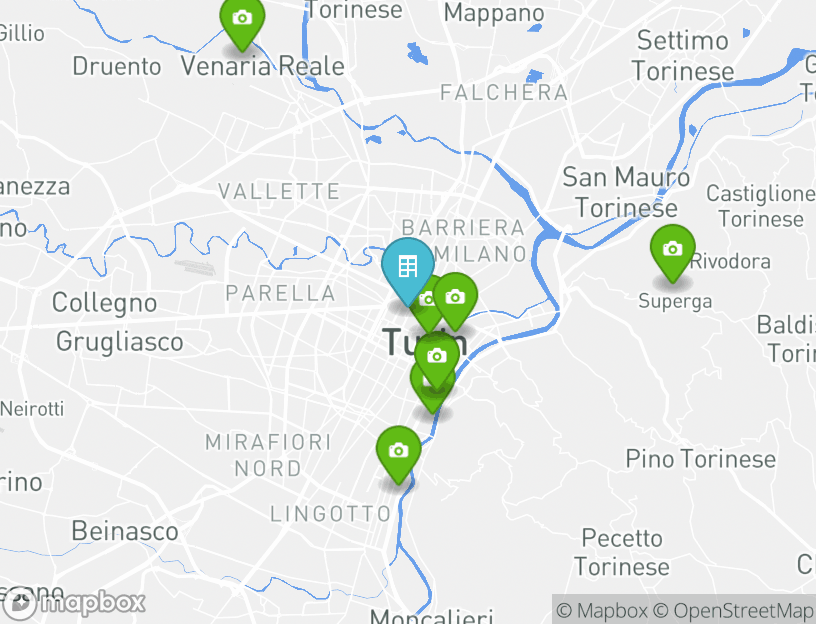Tap the camera marker at Venaria Reale

click(242, 19)
